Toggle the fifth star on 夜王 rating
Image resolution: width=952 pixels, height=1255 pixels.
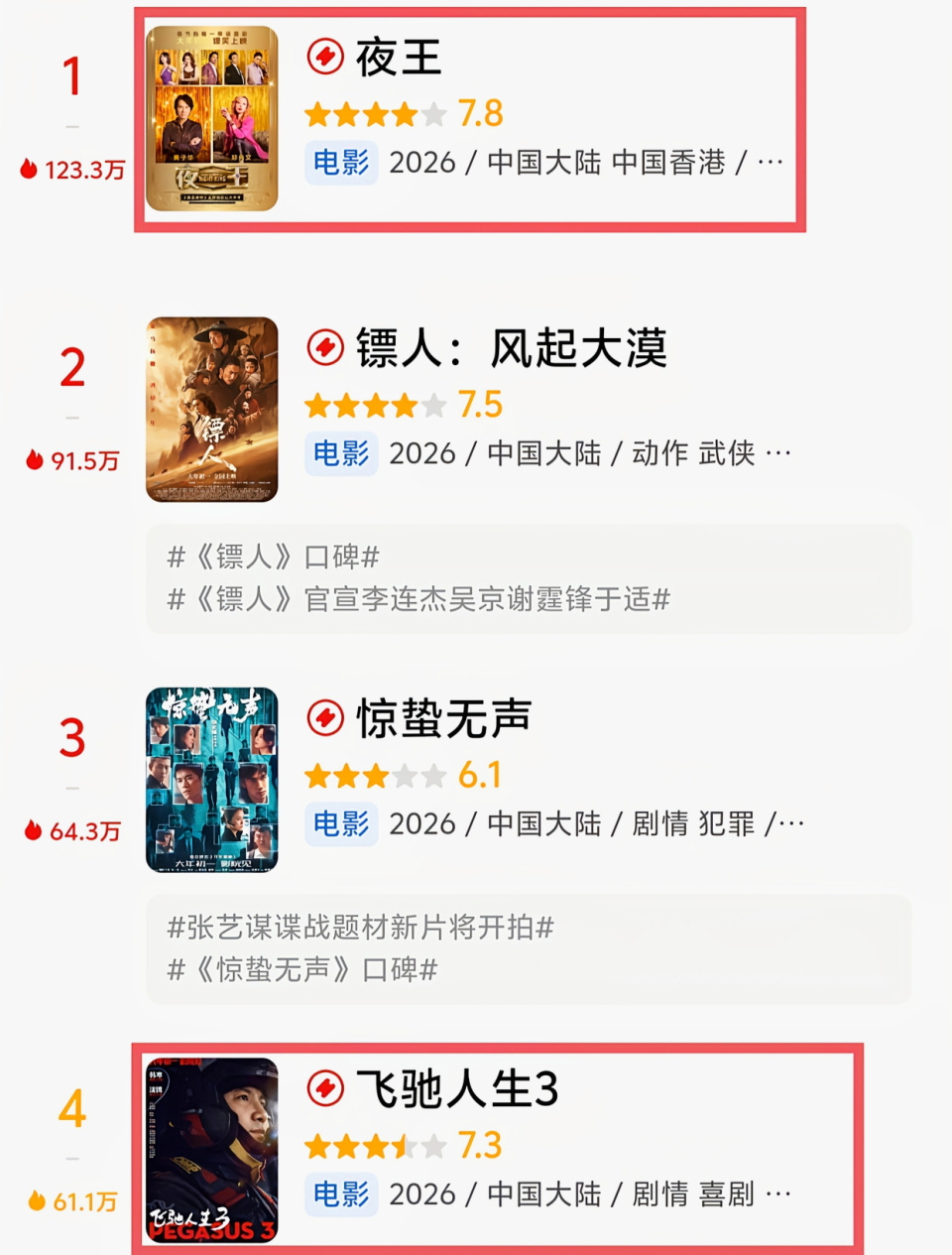pos(433,114)
